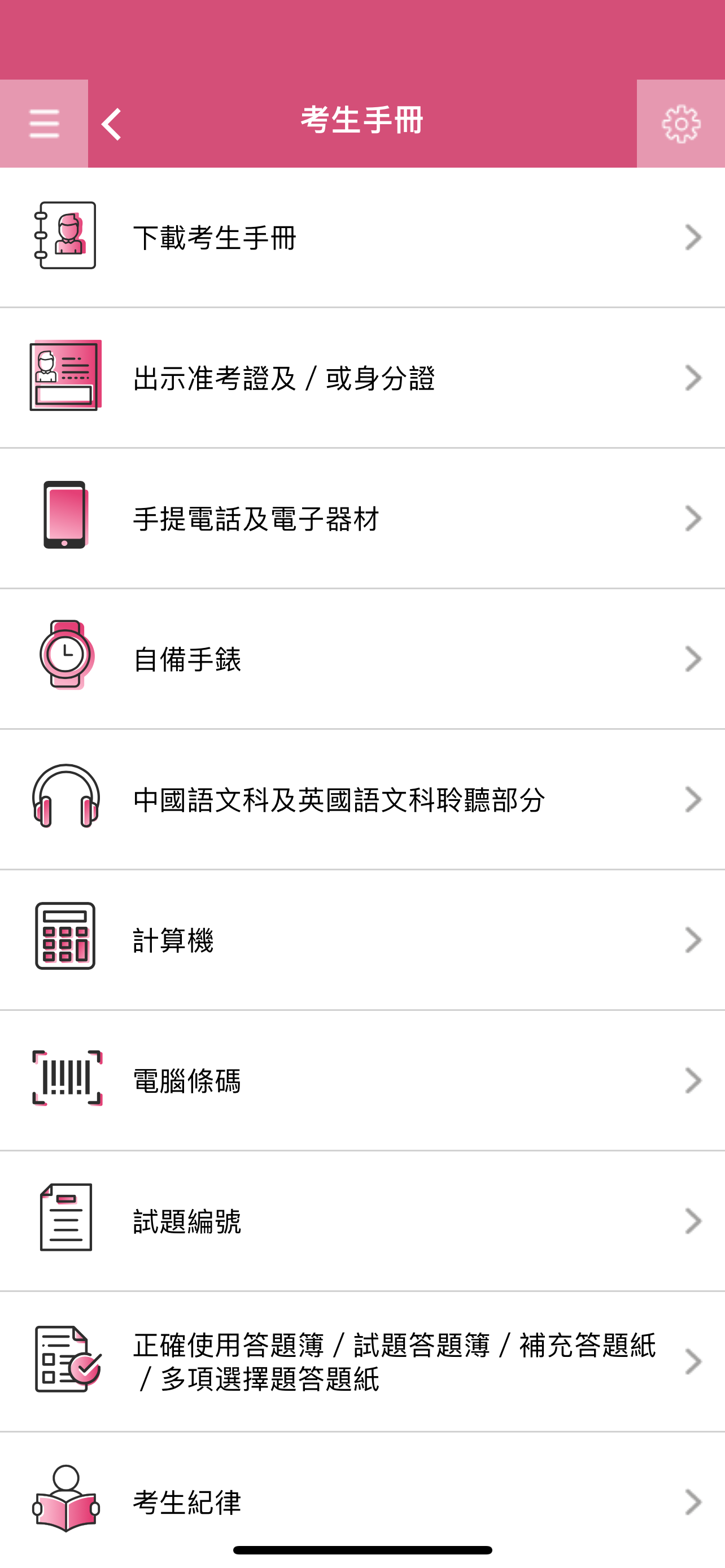725x1568 pixels.
Task: View 中國語文科及英國語文科聆聽部分
Action: (x=362, y=800)
